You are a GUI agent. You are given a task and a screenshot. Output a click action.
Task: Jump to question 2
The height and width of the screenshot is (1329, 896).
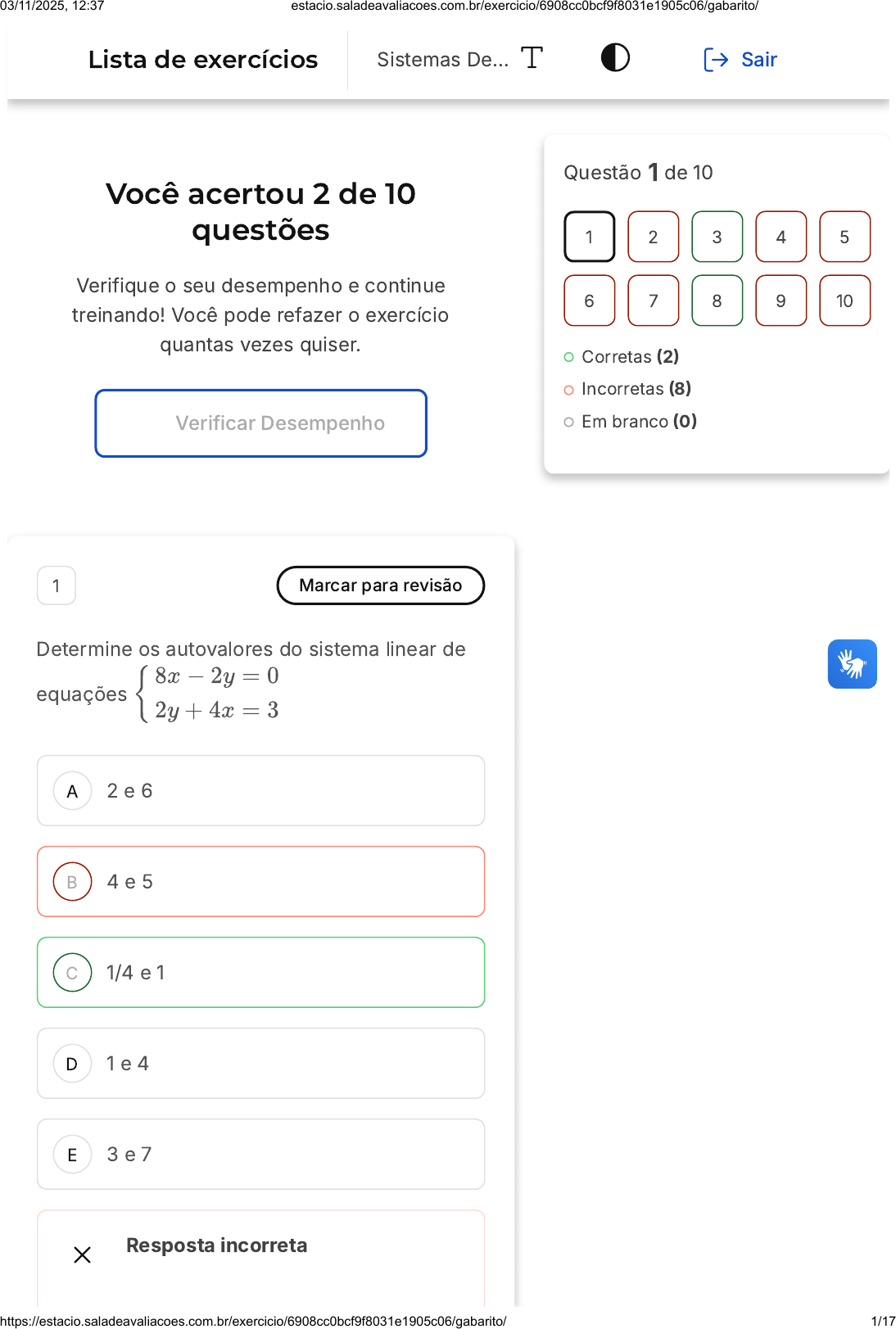pos(654,237)
